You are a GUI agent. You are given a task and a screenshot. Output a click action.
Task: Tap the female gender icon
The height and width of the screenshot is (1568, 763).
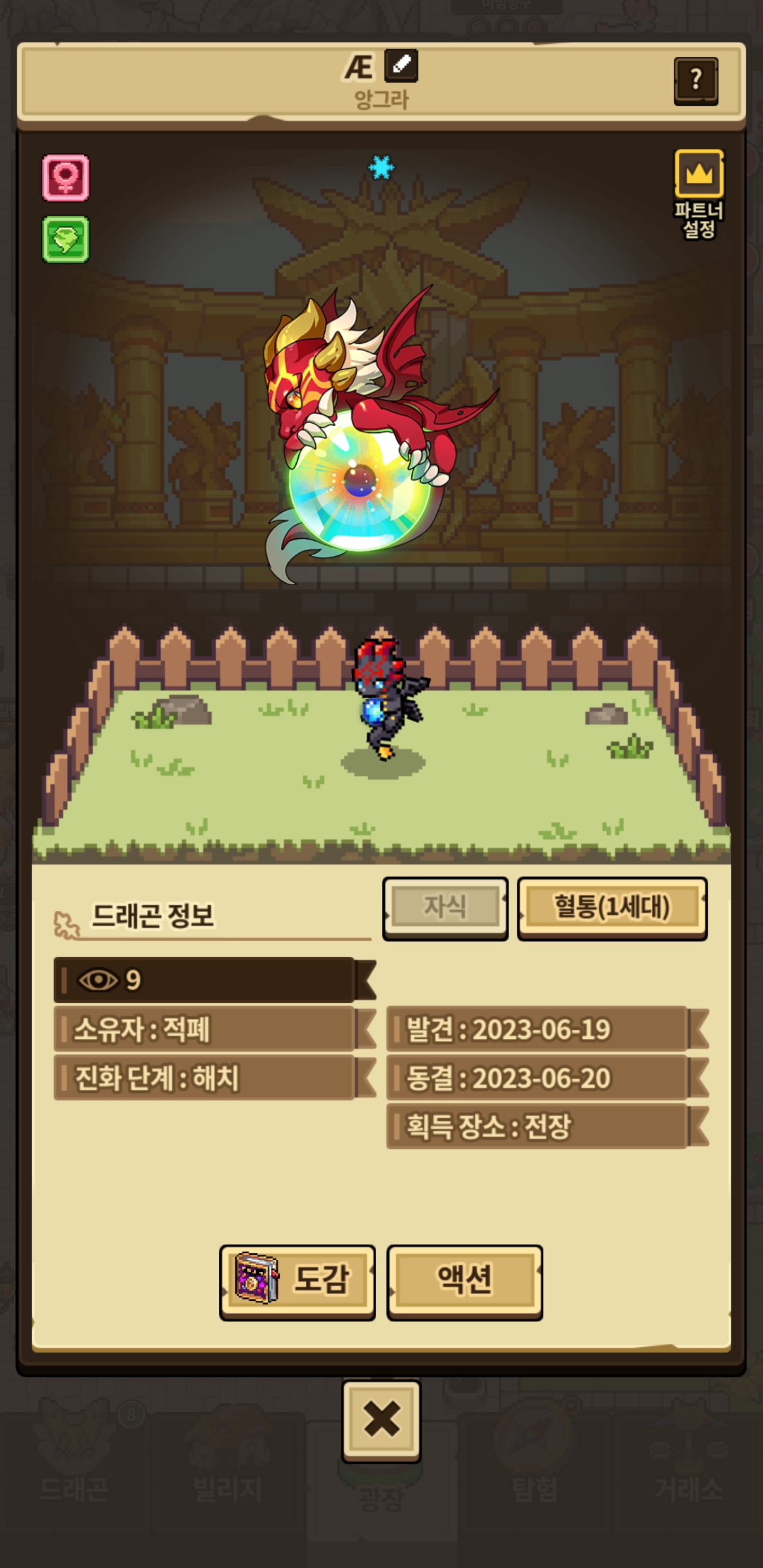click(66, 178)
